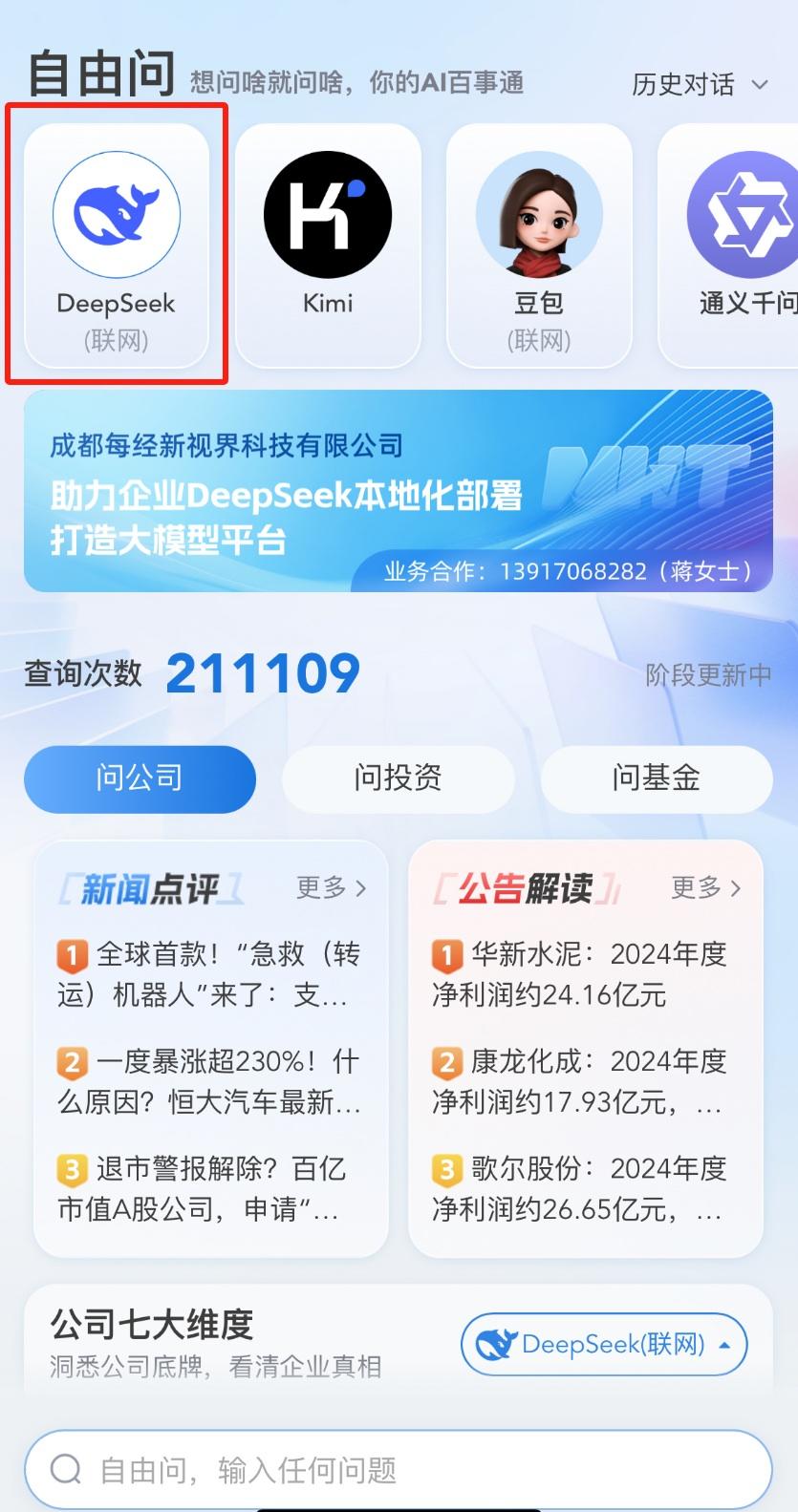Select the DeepSeek (联网) model card
Image resolution: width=798 pixels, height=1512 pixels.
pos(117,245)
